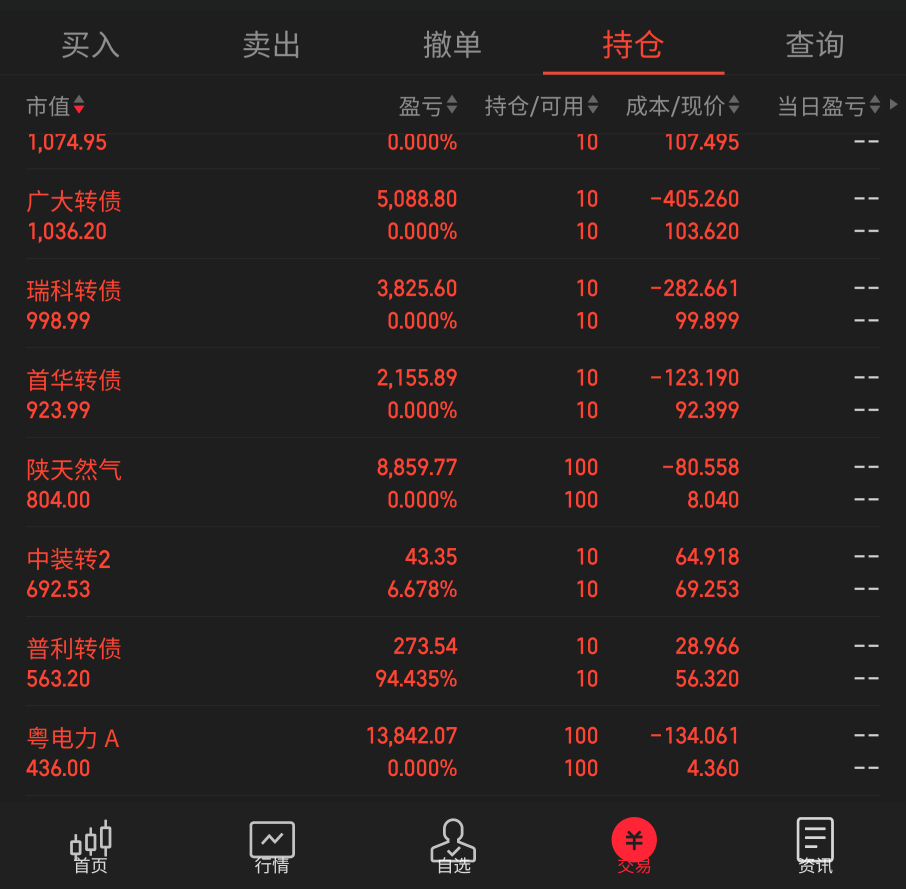Switch to 自选 watchlist tab
The width and height of the screenshot is (906, 889).
click(x=453, y=846)
